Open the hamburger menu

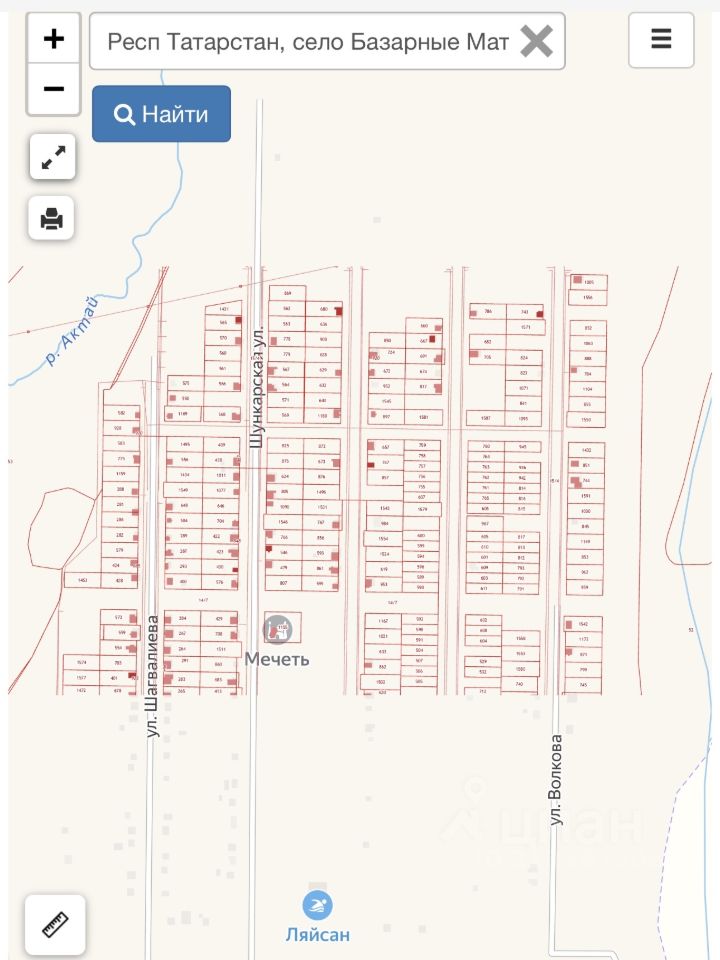click(661, 40)
